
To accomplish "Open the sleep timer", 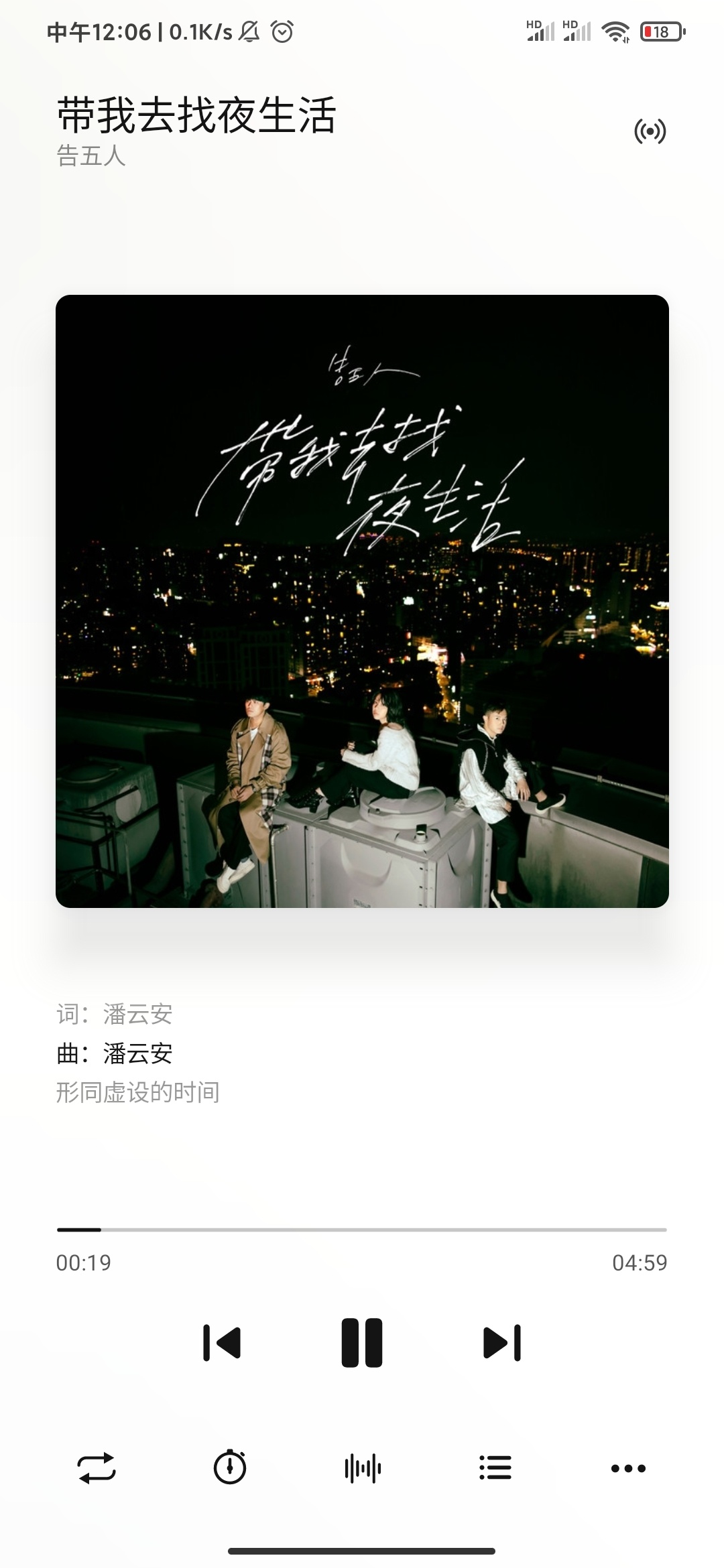I will (230, 1468).
